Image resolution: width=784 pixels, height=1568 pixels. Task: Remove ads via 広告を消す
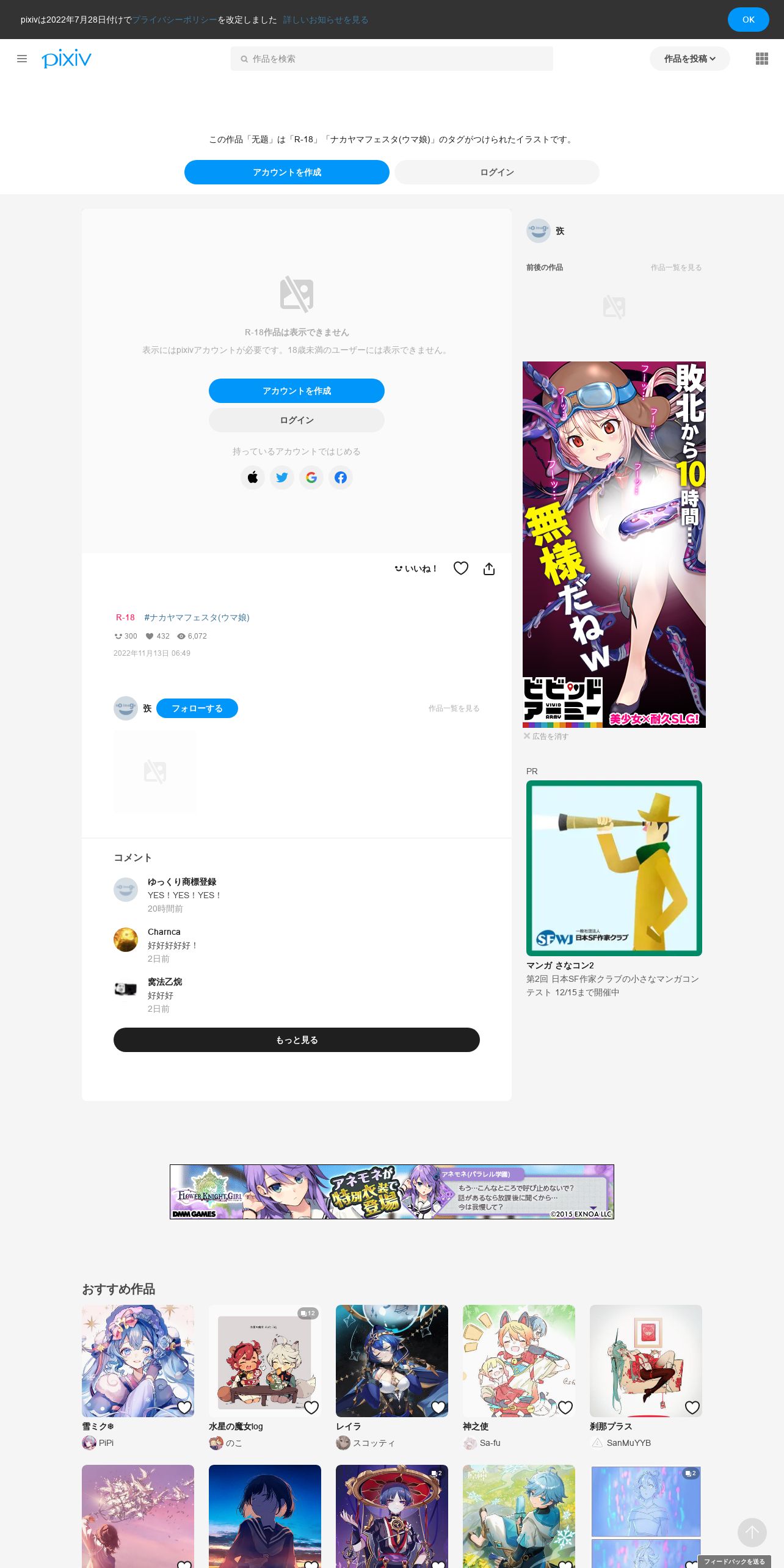point(546,736)
